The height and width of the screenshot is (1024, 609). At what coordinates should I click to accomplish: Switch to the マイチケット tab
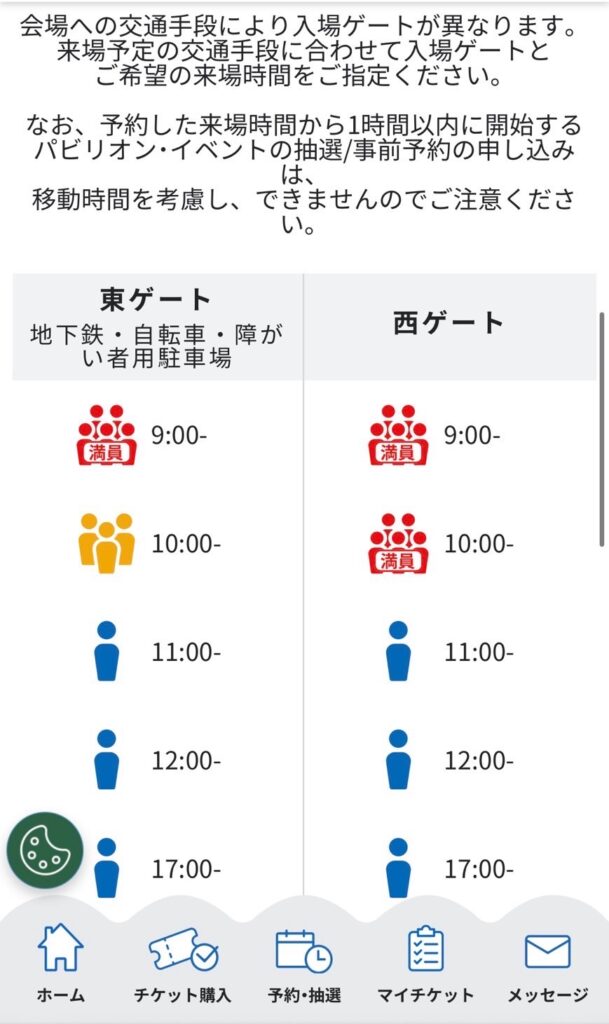pos(426,964)
